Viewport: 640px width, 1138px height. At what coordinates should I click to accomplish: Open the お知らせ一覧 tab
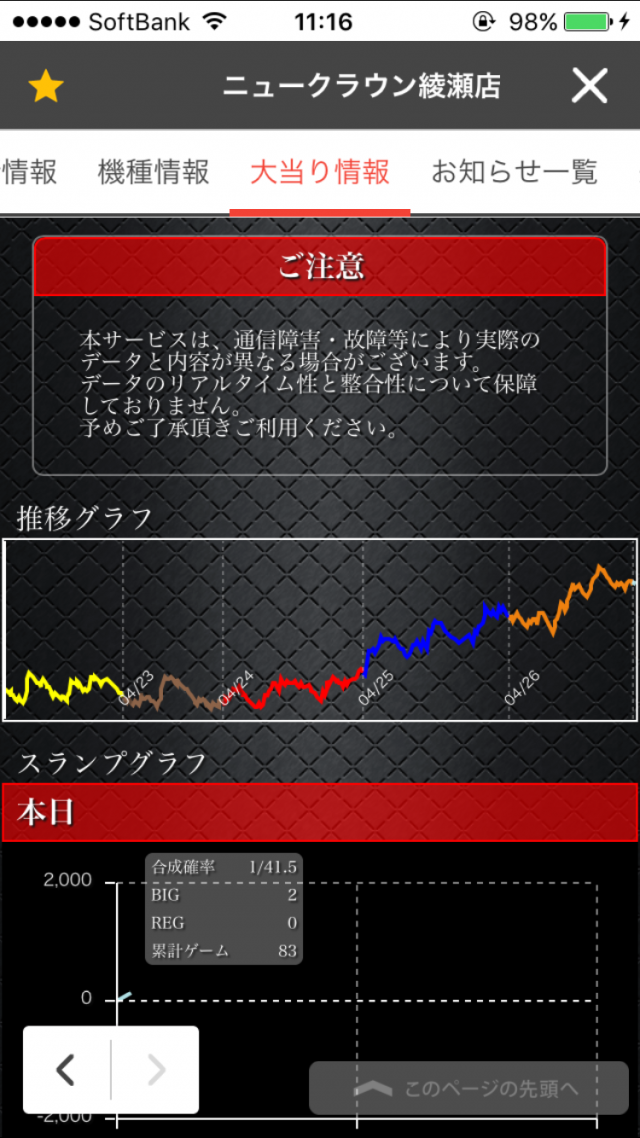(514, 172)
